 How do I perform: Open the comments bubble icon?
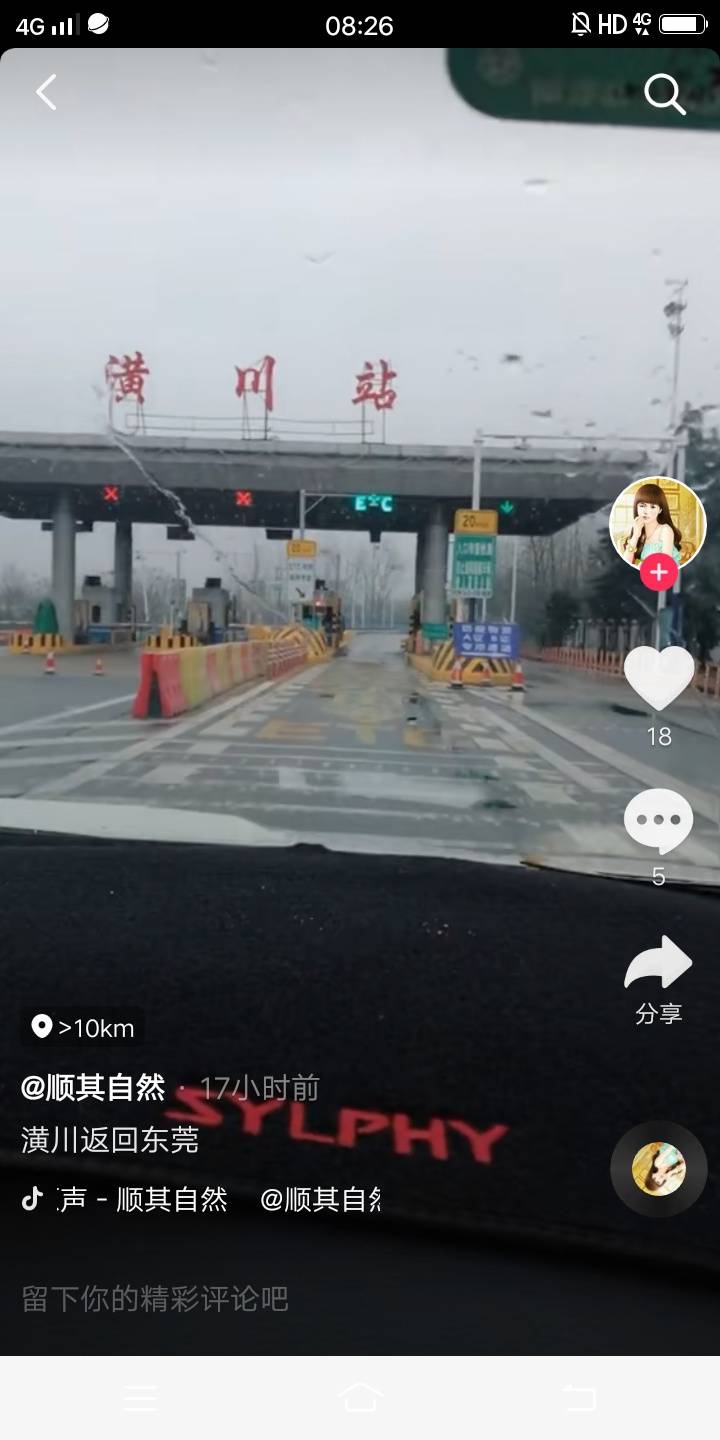pyautogui.click(x=658, y=822)
